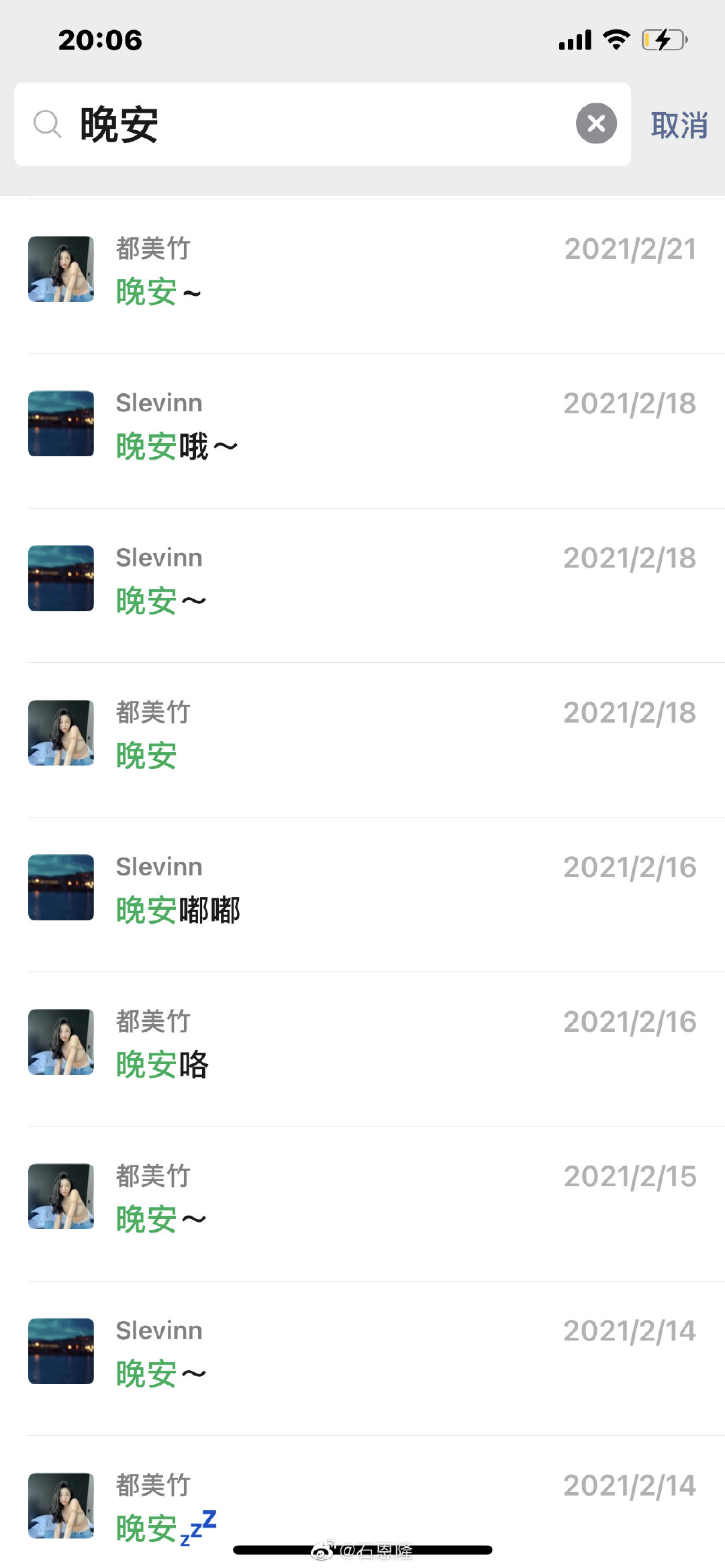Tap the 取消 cancel button
725x1568 pixels.
[x=678, y=125]
